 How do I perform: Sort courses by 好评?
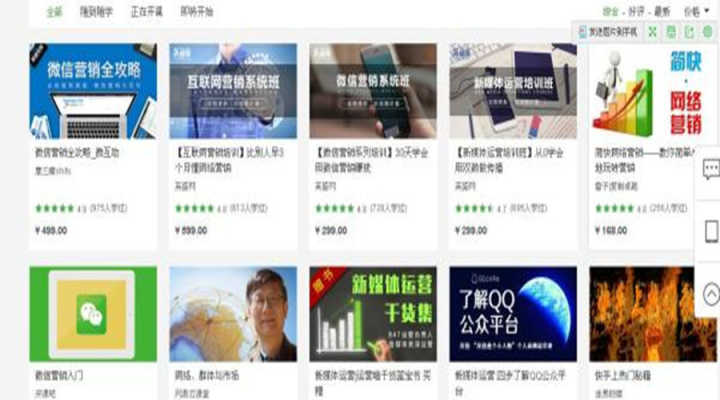pyautogui.click(x=635, y=13)
